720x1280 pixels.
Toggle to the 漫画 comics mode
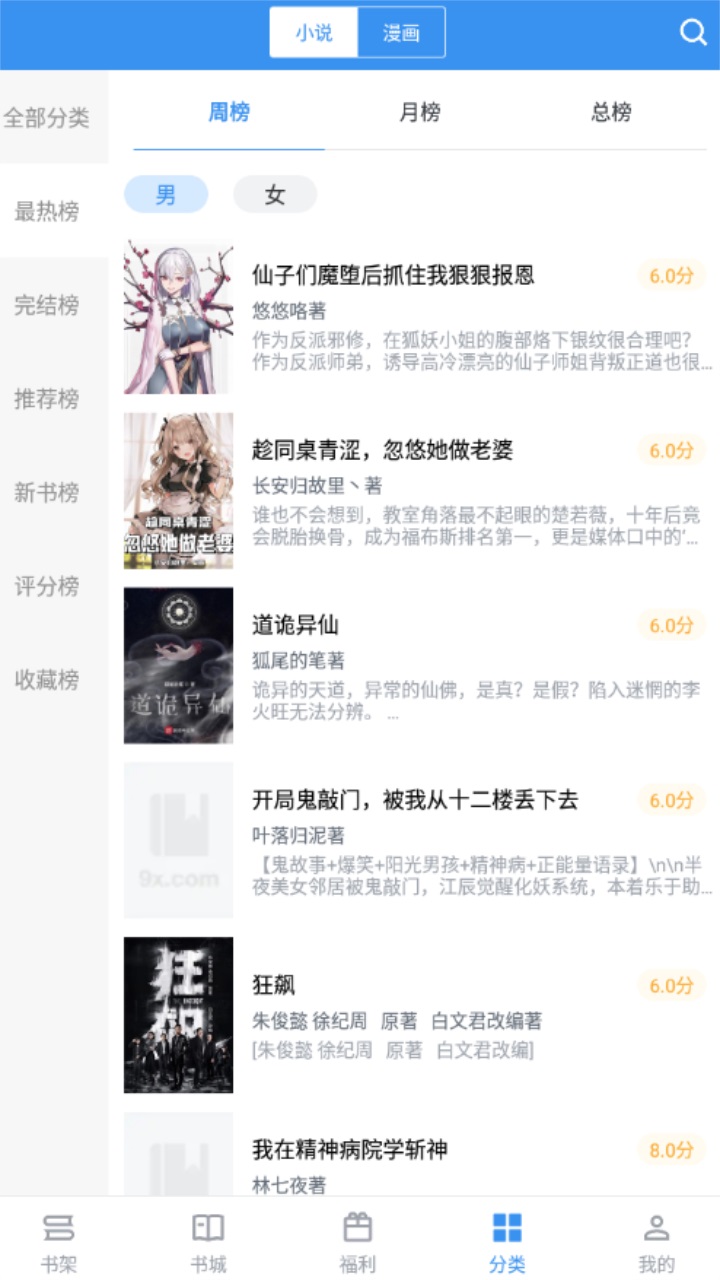tap(400, 31)
